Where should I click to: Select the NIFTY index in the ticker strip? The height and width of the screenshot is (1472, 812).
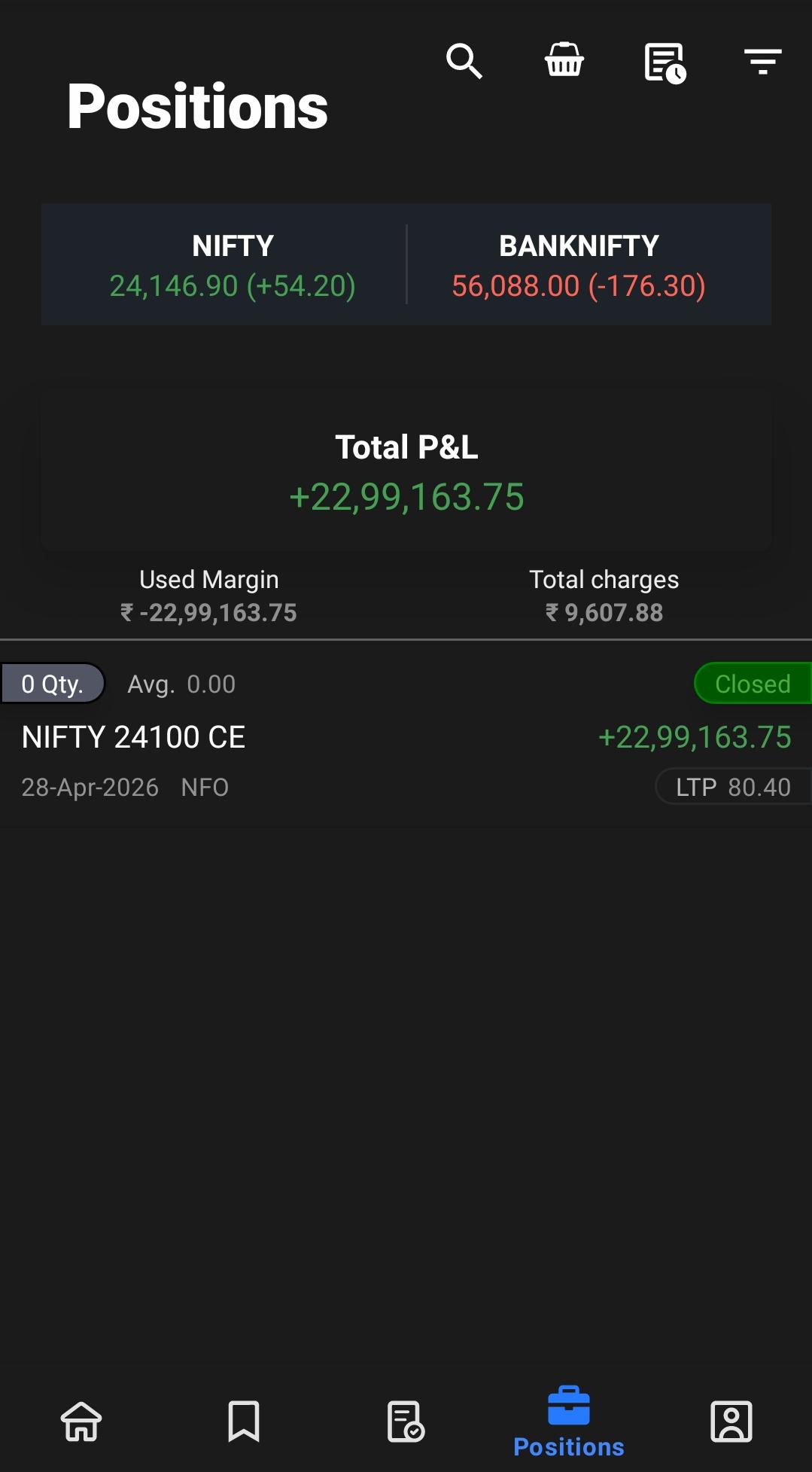[x=233, y=264]
